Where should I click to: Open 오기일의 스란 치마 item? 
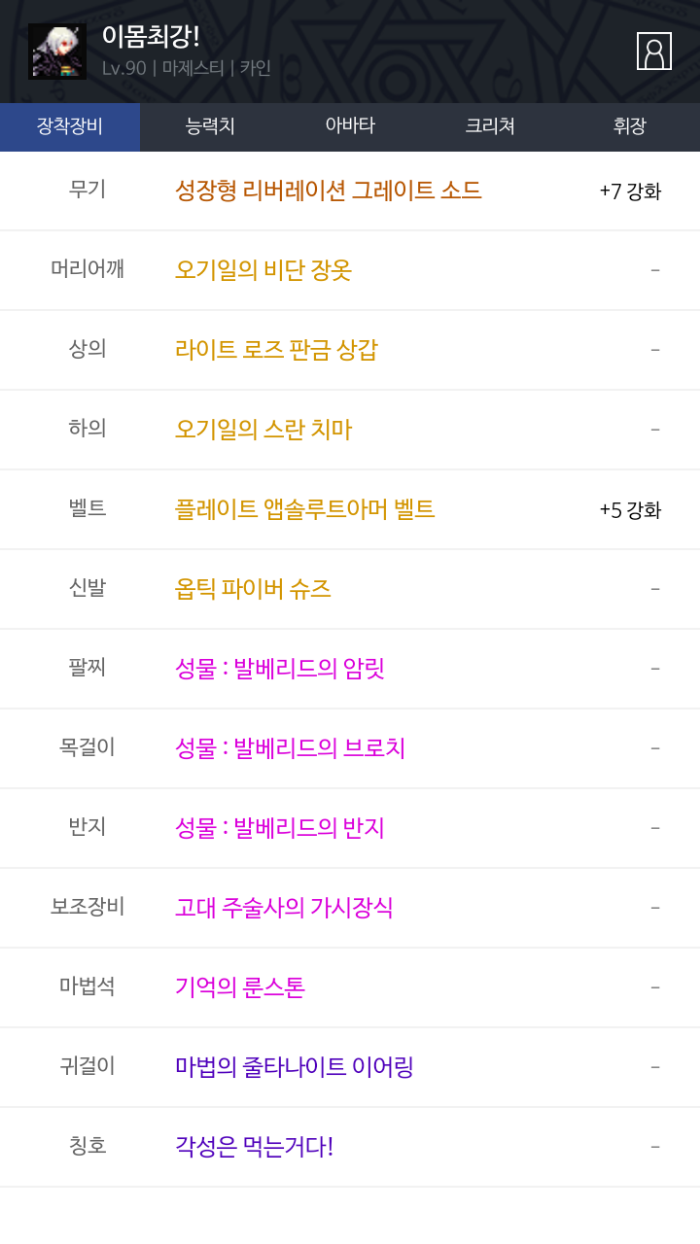[x=263, y=430]
